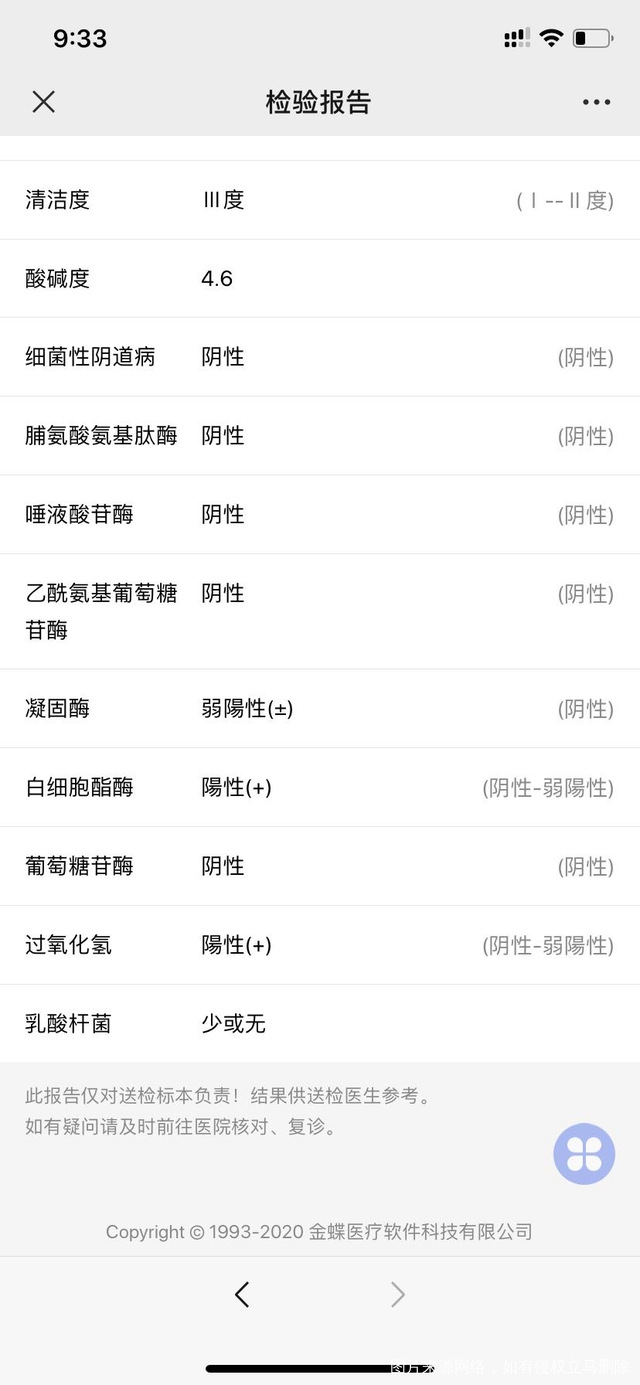Tap the floating four-petal quick menu button
Image resolution: width=640 pixels, height=1385 pixels.
584,1154
